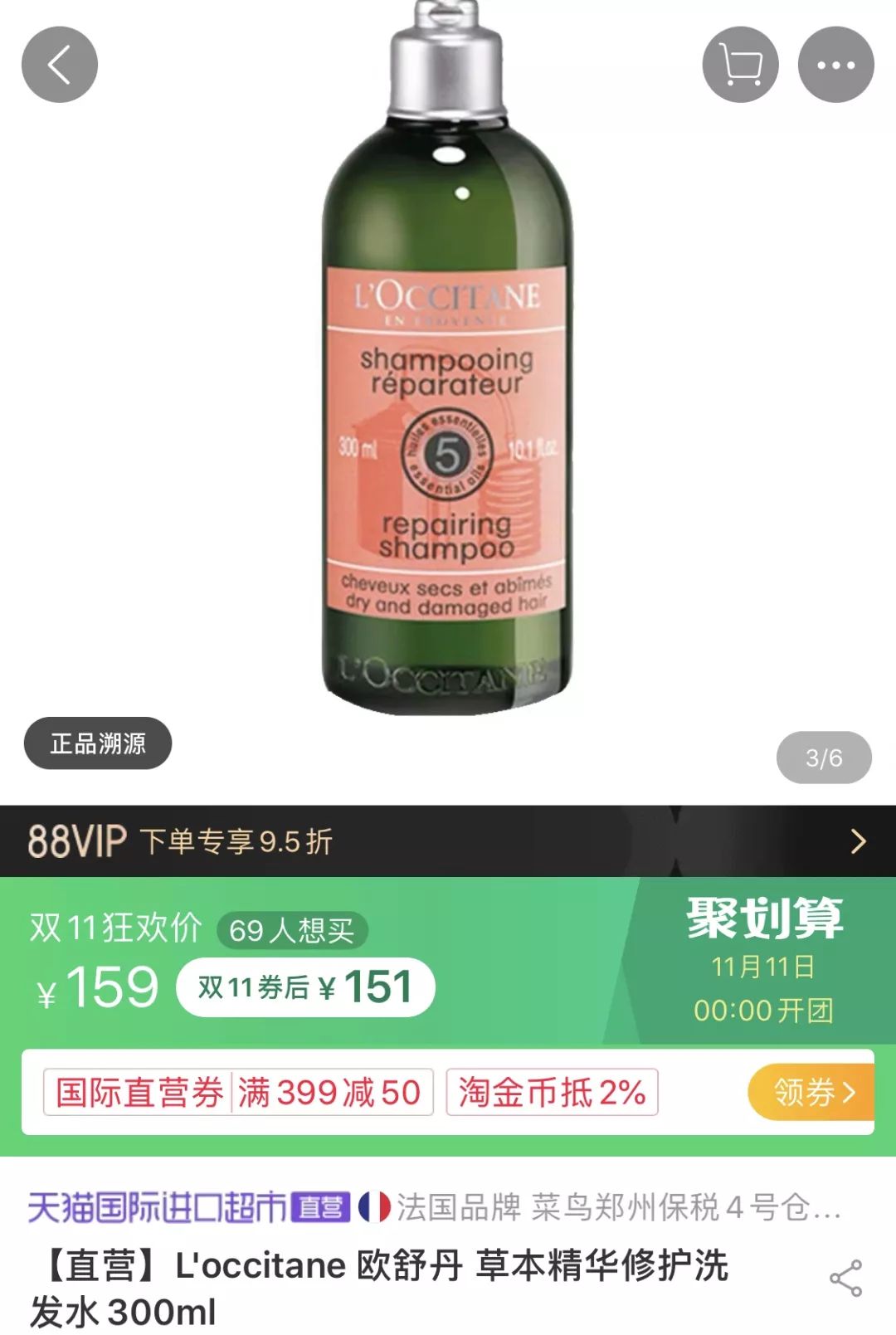
Task: Expand the 领券 coupon arrow
Action: point(809,1093)
